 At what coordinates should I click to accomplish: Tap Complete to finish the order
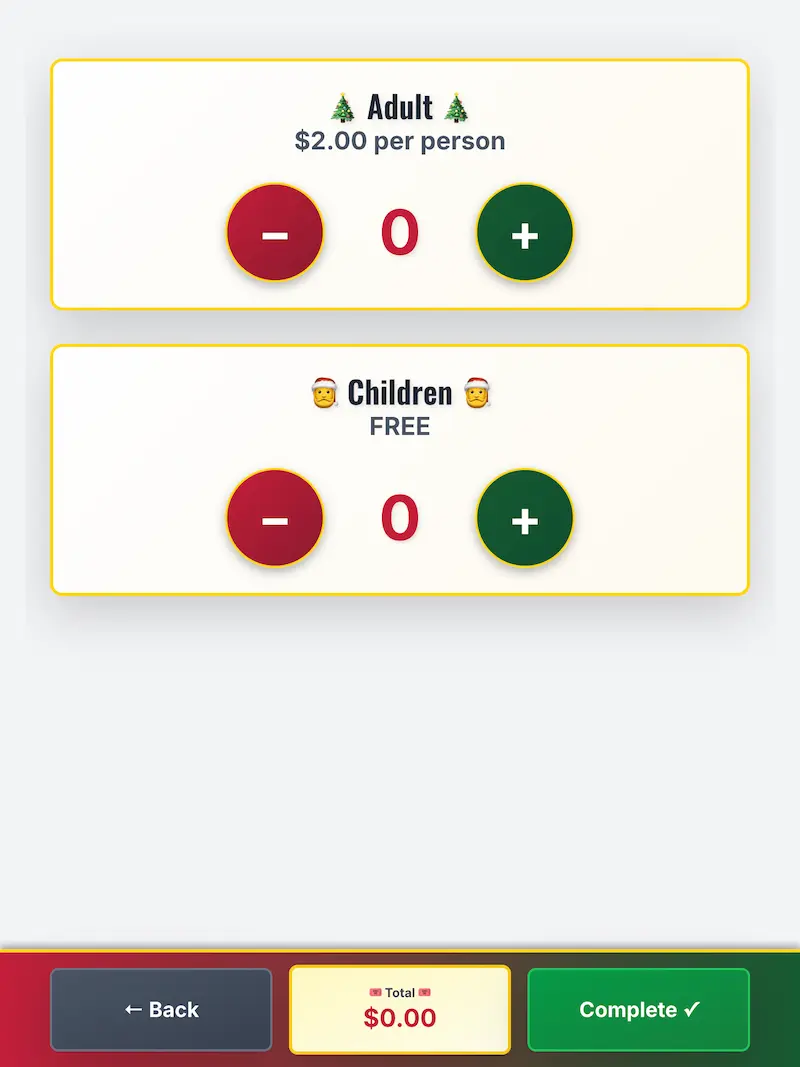639,1010
